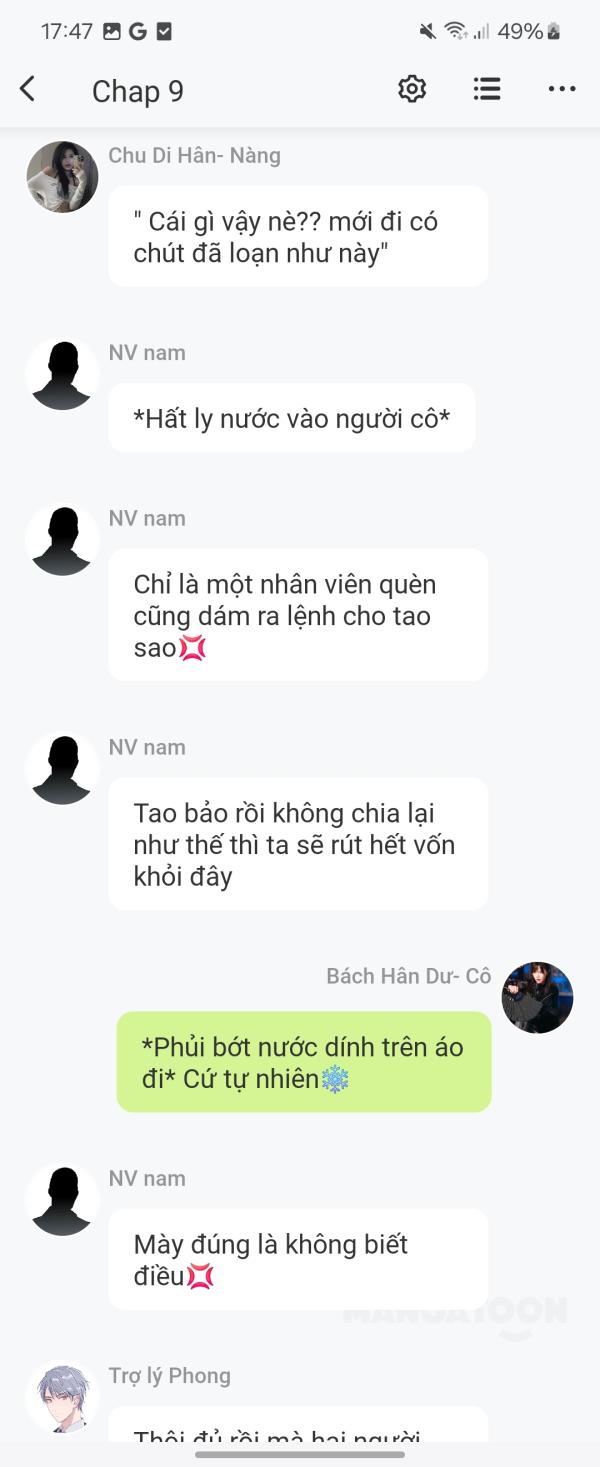Open the three-dot overflow menu
The image size is (600, 1467).
[562, 89]
